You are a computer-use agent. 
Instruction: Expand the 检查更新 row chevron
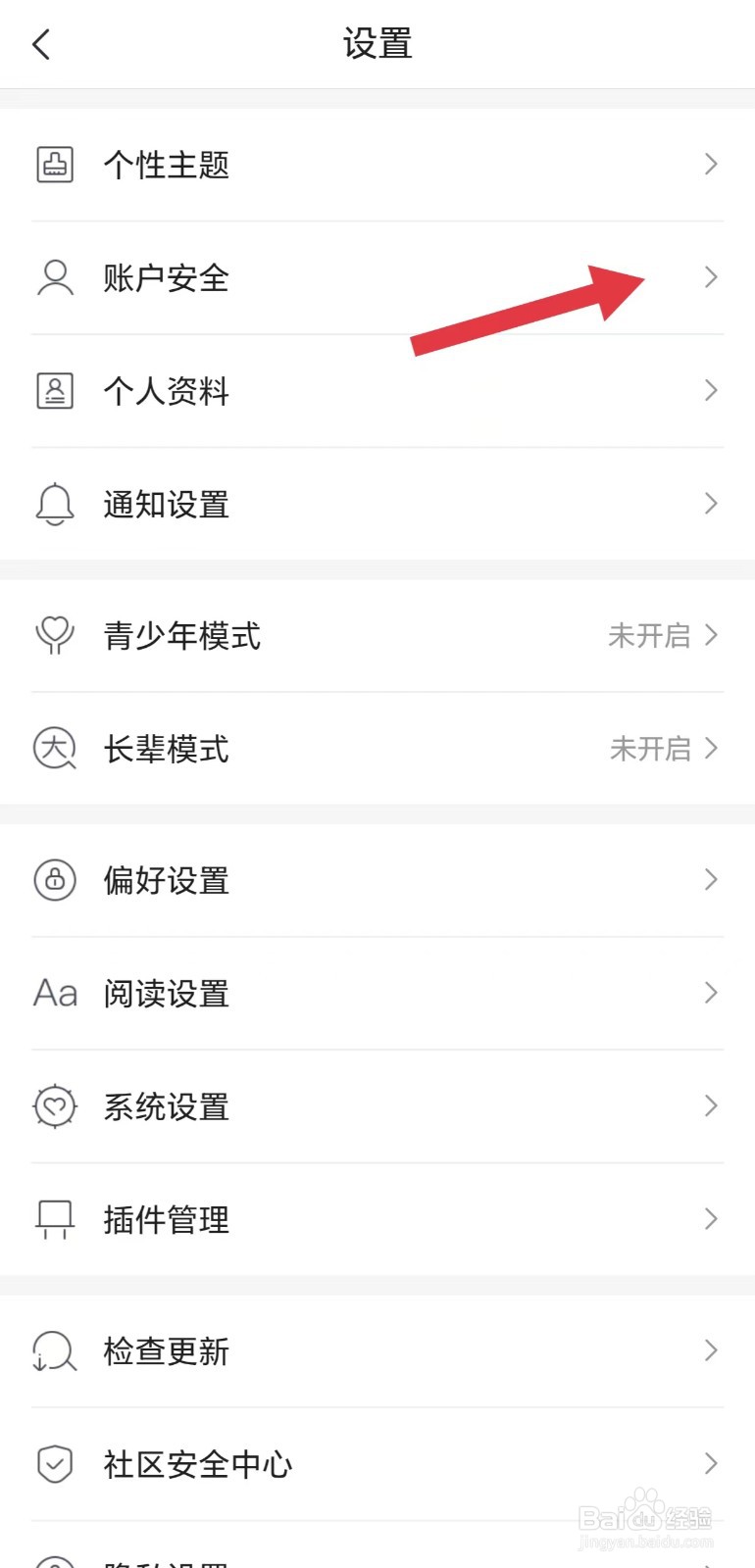pyautogui.click(x=711, y=1350)
